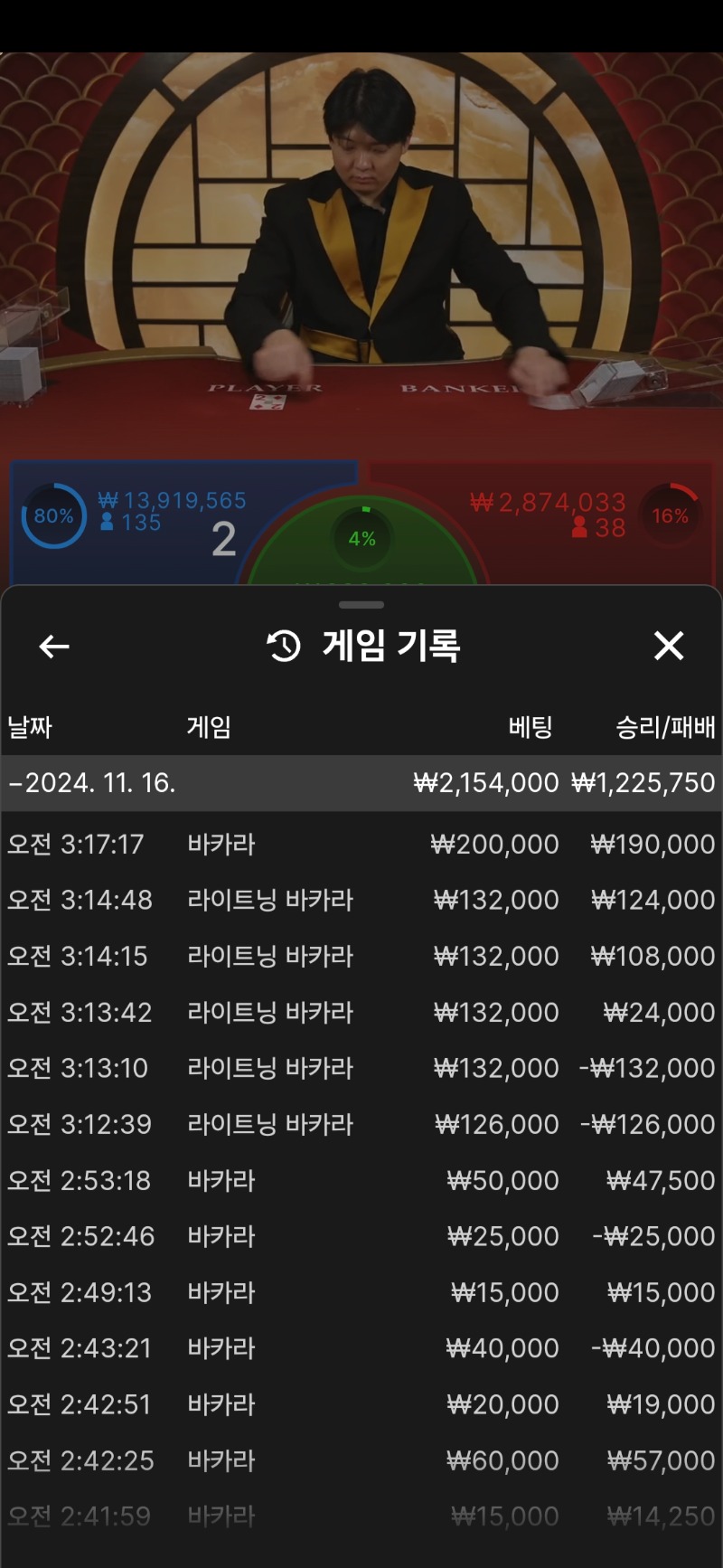Open the 오전 3:17:17 바카라 record
723x1568 pixels.
(x=361, y=845)
